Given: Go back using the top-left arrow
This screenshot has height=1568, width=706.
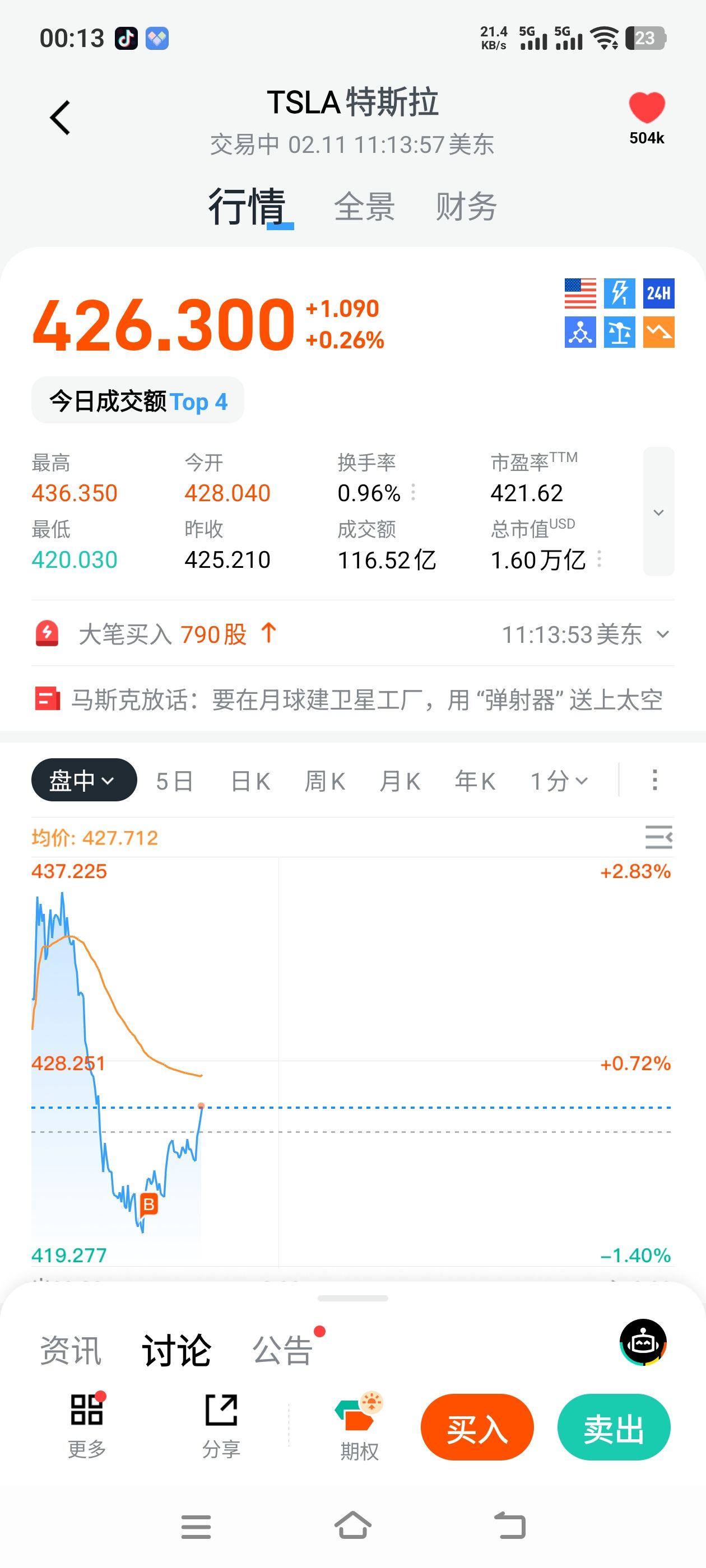Looking at the screenshot, I should (60, 118).
